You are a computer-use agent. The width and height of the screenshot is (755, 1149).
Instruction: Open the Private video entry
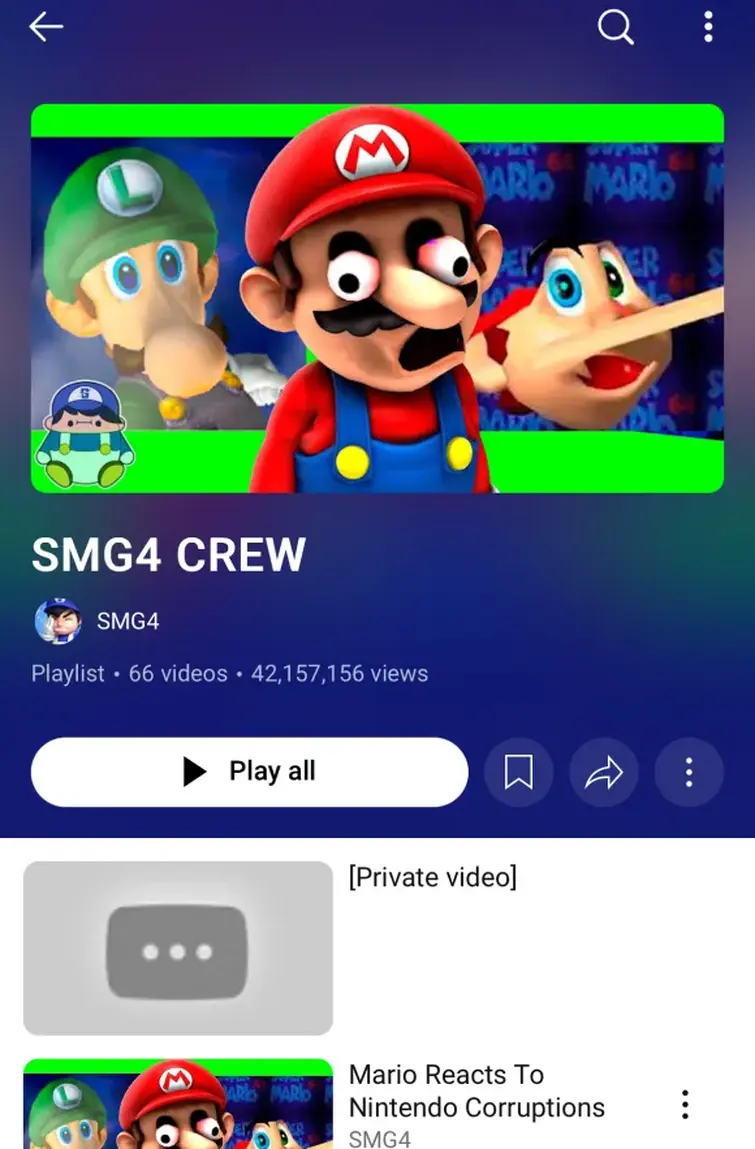pyautogui.click(x=178, y=948)
